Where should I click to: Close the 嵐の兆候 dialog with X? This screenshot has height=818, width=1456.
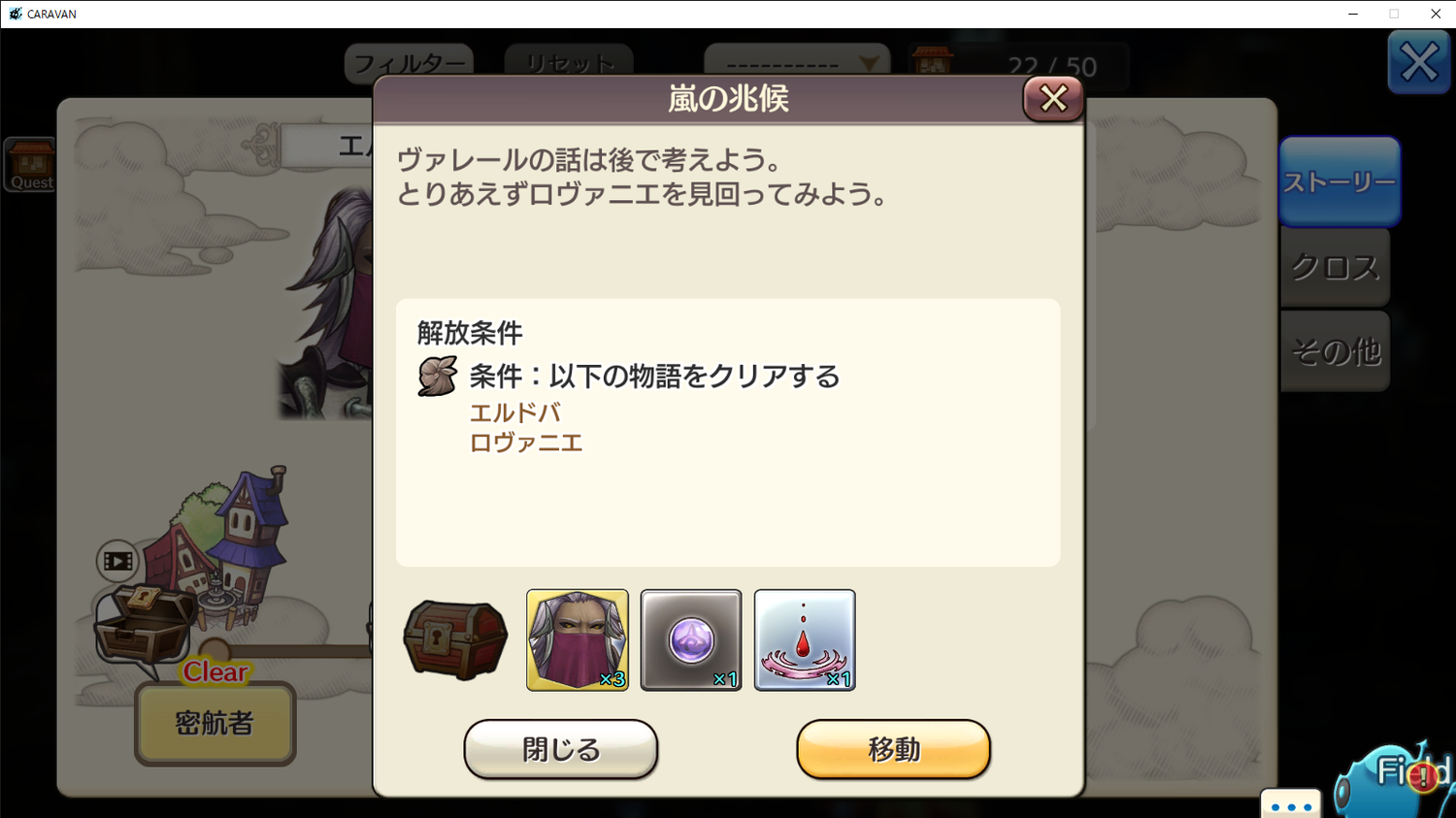(1053, 98)
